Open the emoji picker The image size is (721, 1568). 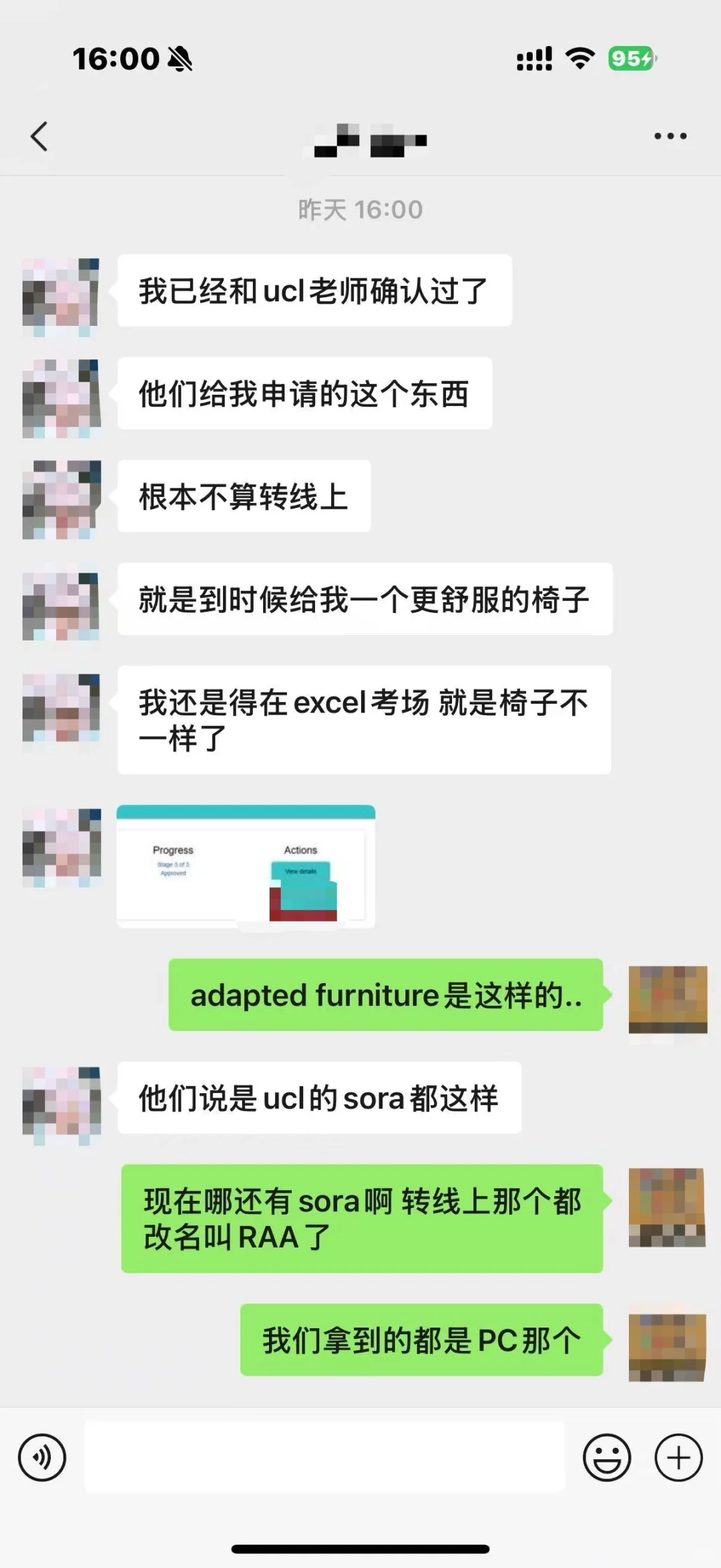pos(607,1457)
